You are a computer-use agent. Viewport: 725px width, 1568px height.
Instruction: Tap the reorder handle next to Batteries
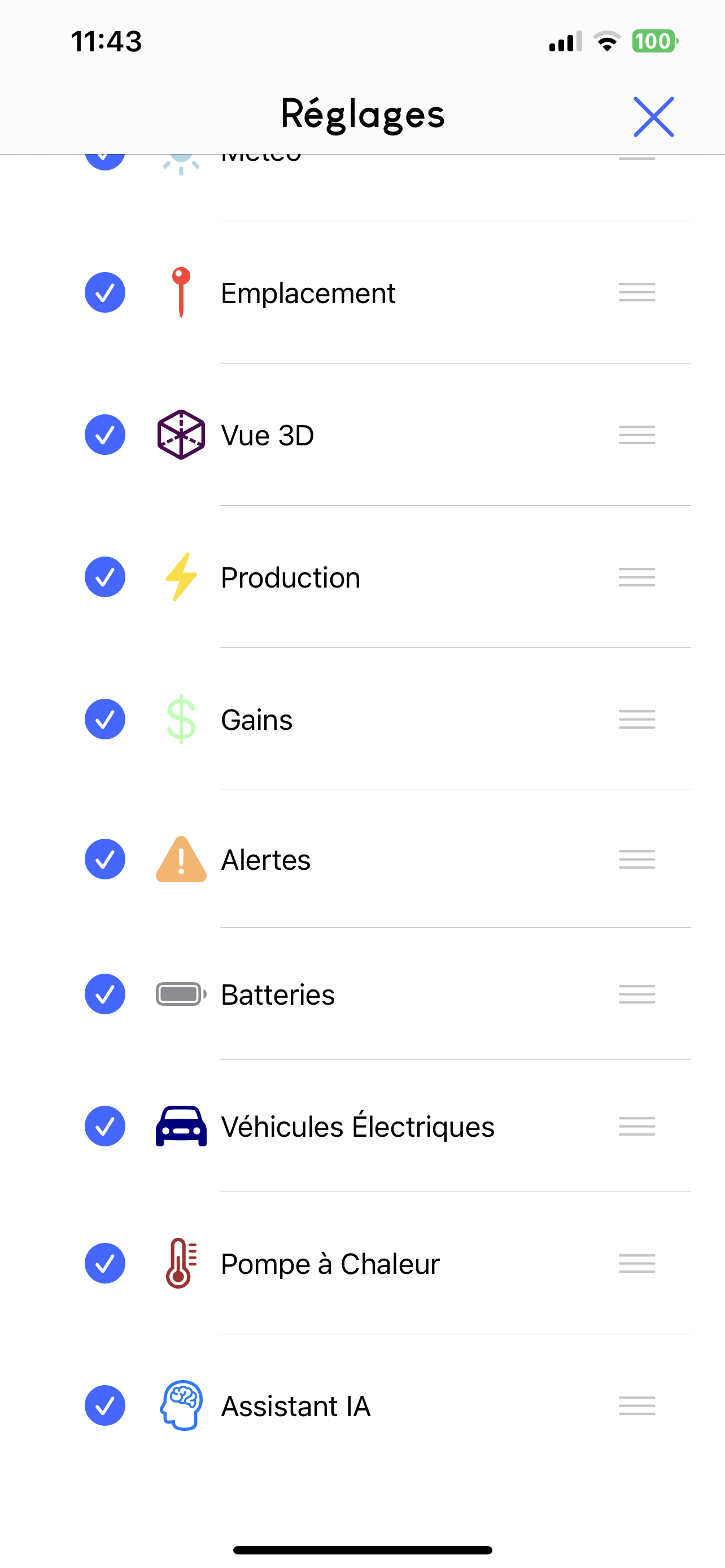(x=637, y=994)
